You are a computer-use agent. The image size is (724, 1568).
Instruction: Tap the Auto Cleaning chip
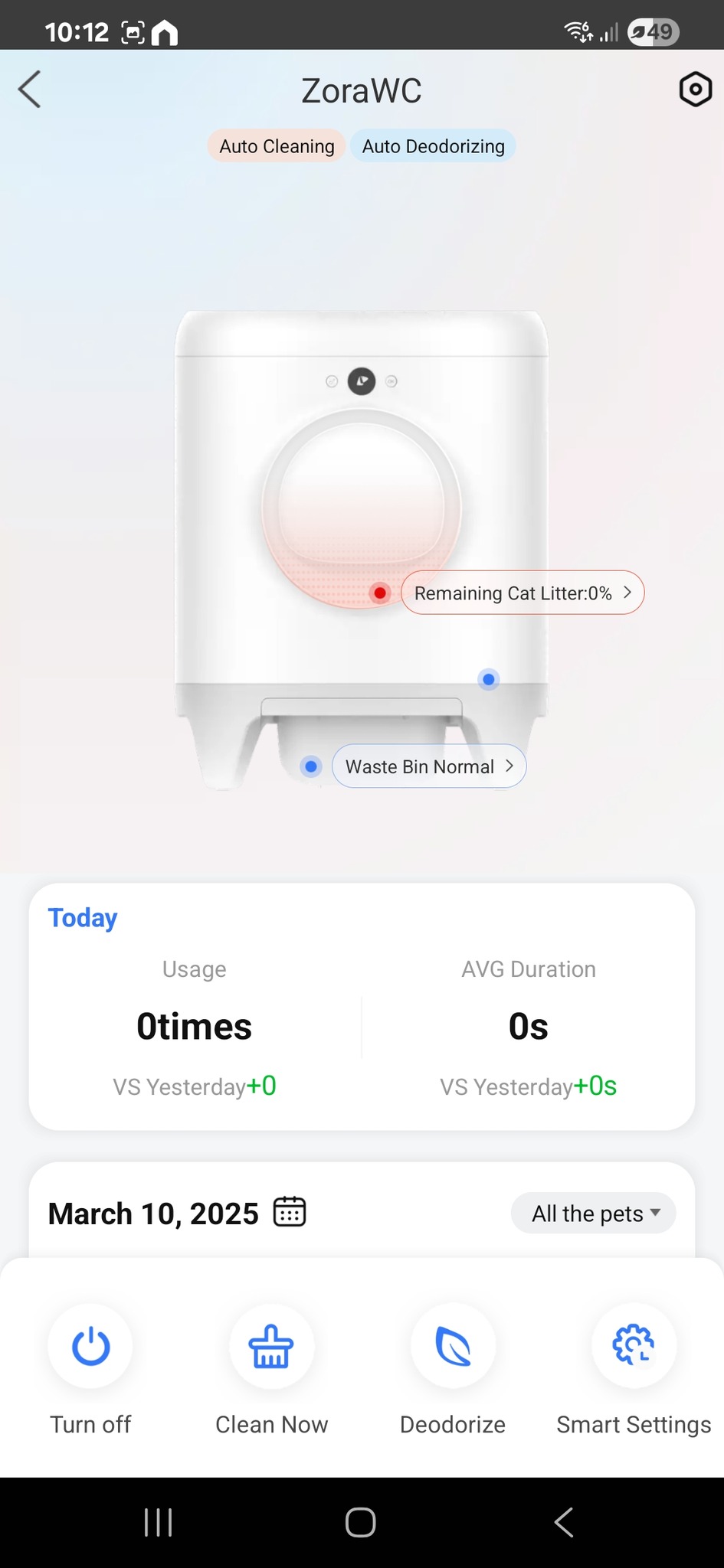(x=277, y=146)
